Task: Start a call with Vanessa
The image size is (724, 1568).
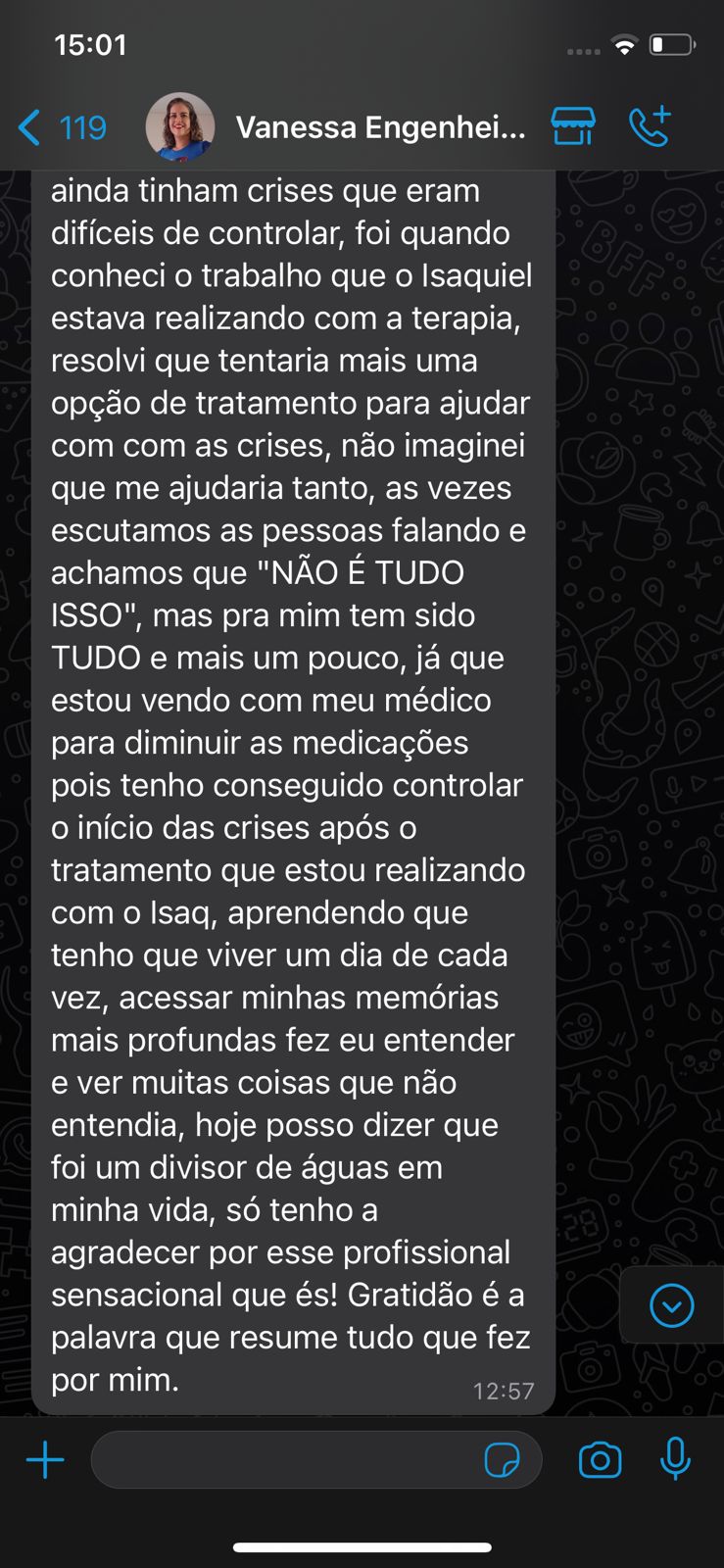Action: (650, 126)
